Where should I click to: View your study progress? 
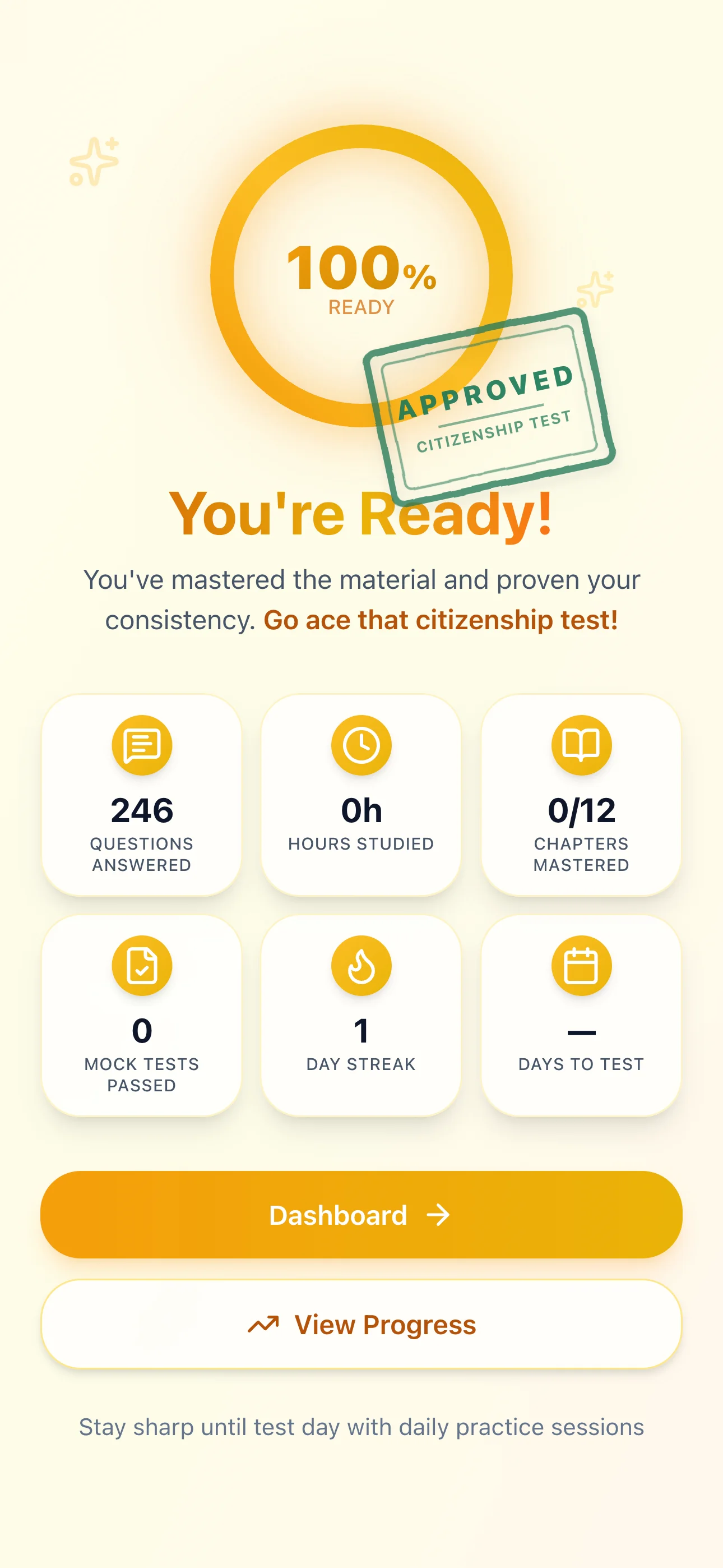pyautogui.click(x=361, y=1323)
